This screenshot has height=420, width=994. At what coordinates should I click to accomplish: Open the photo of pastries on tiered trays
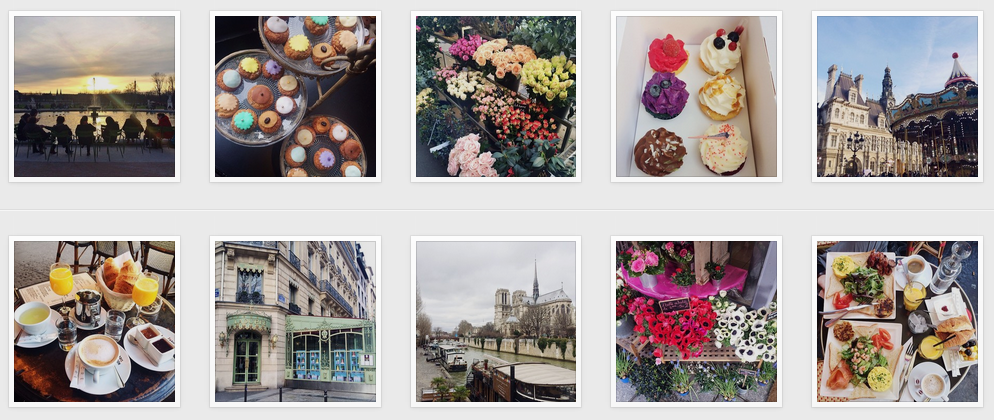point(295,96)
